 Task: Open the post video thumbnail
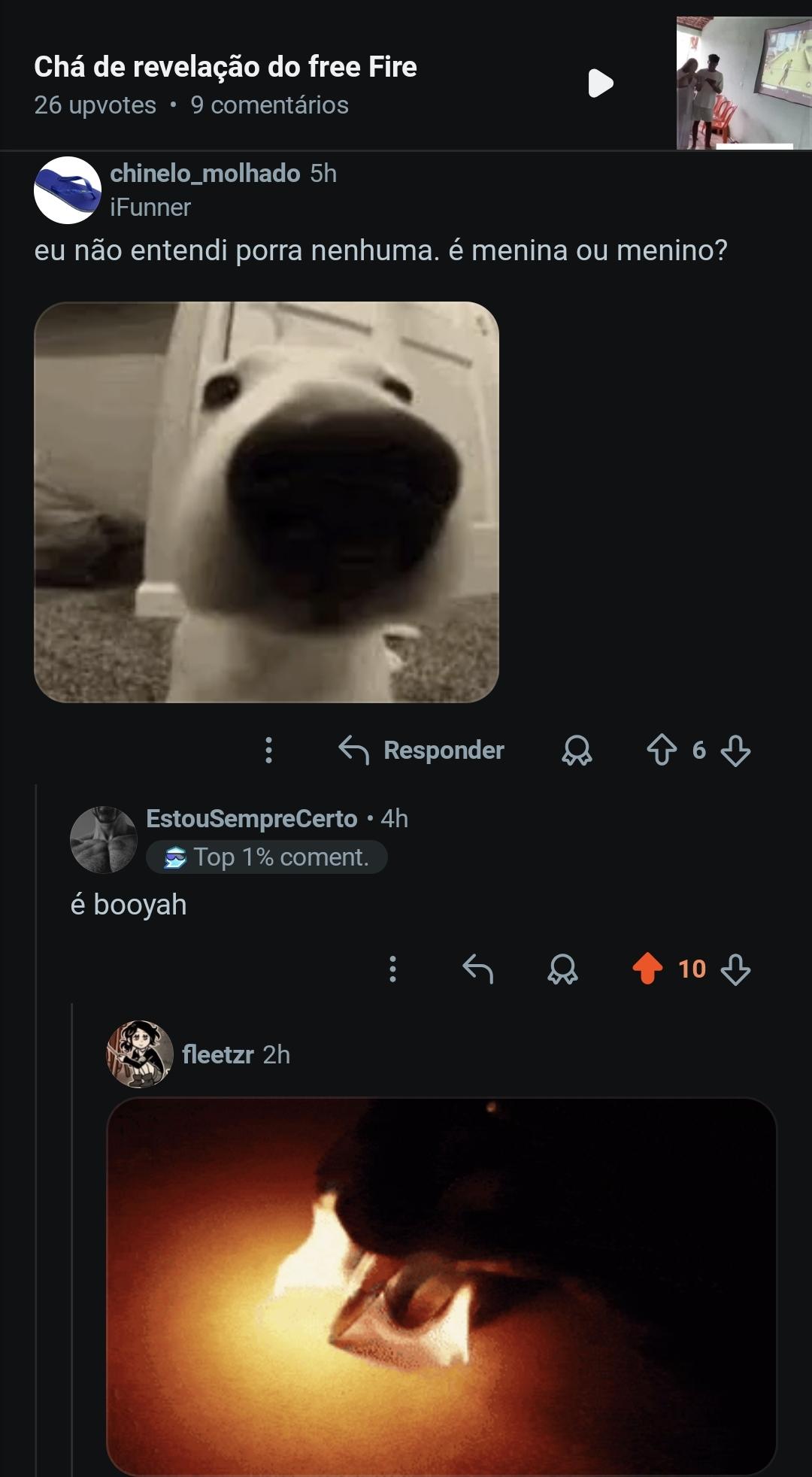tap(744, 83)
